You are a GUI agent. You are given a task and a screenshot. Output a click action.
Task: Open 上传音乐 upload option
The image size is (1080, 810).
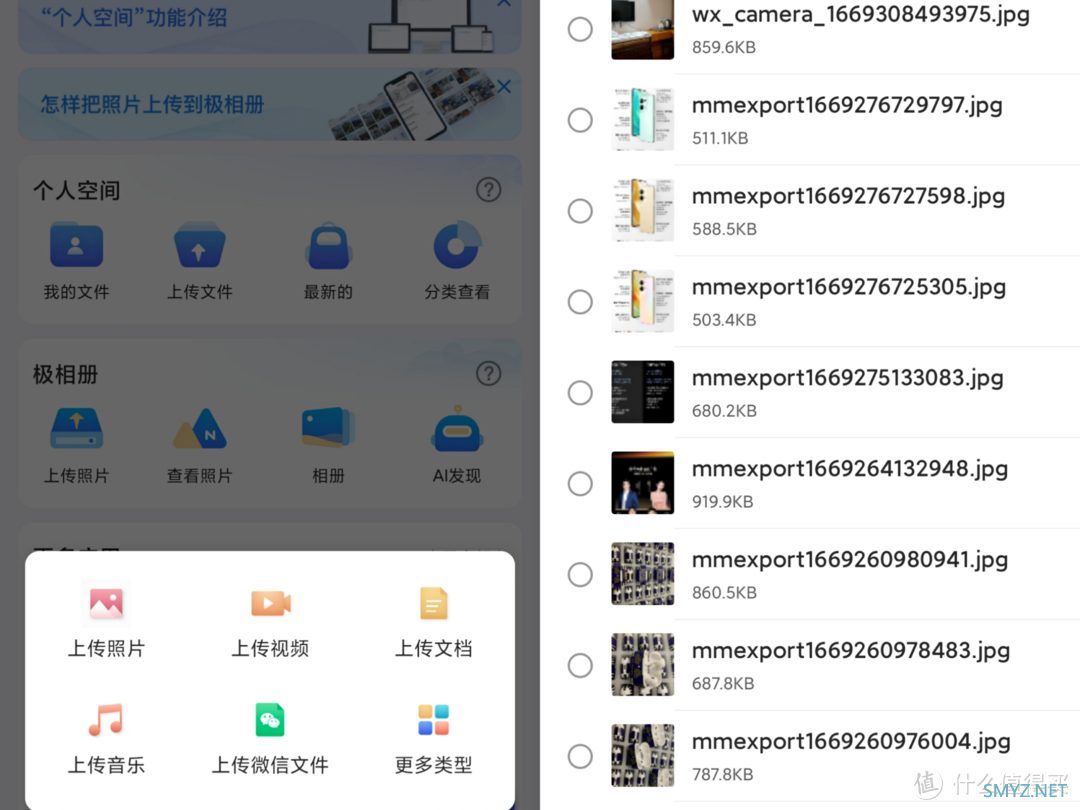click(106, 738)
